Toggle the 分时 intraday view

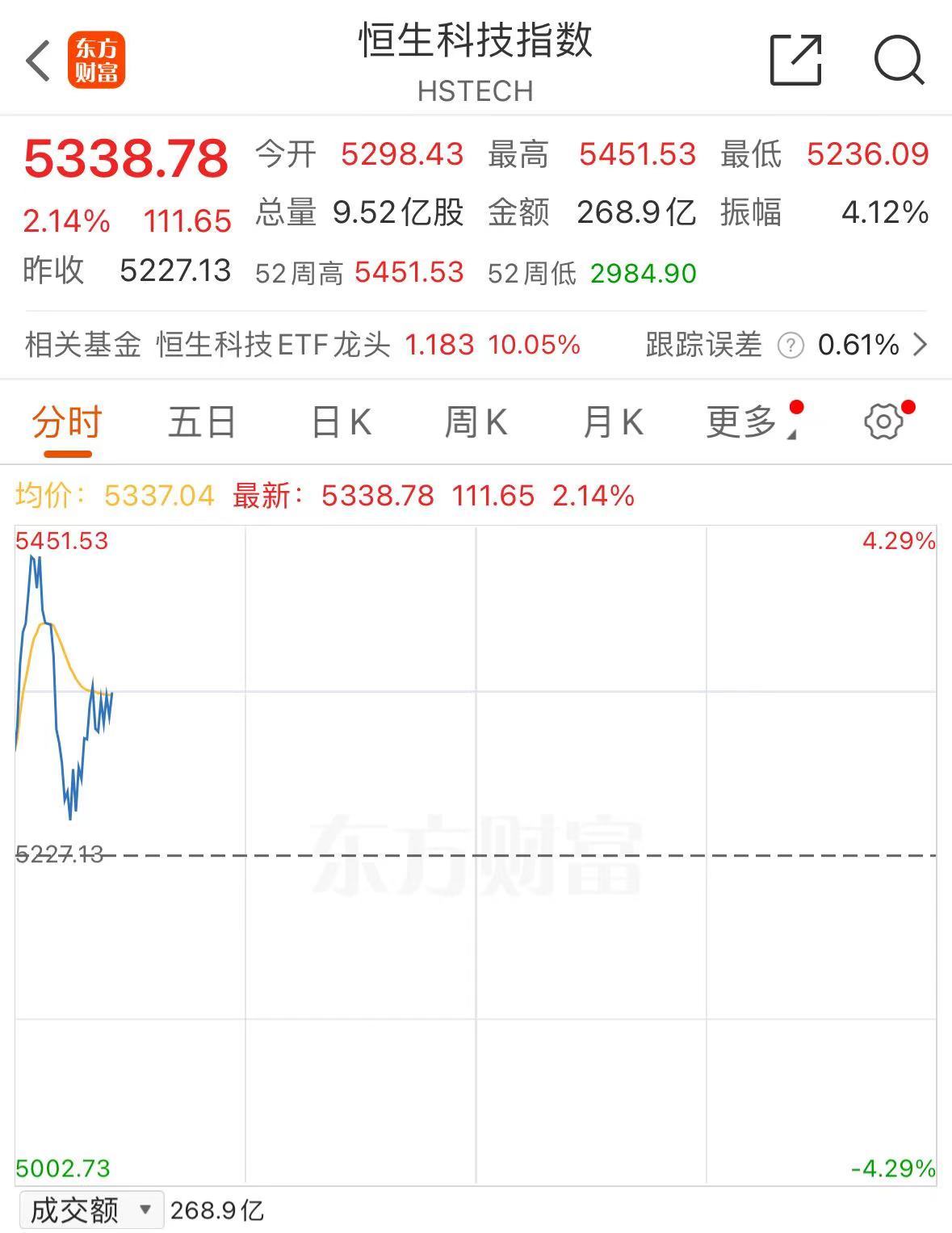[x=65, y=421]
